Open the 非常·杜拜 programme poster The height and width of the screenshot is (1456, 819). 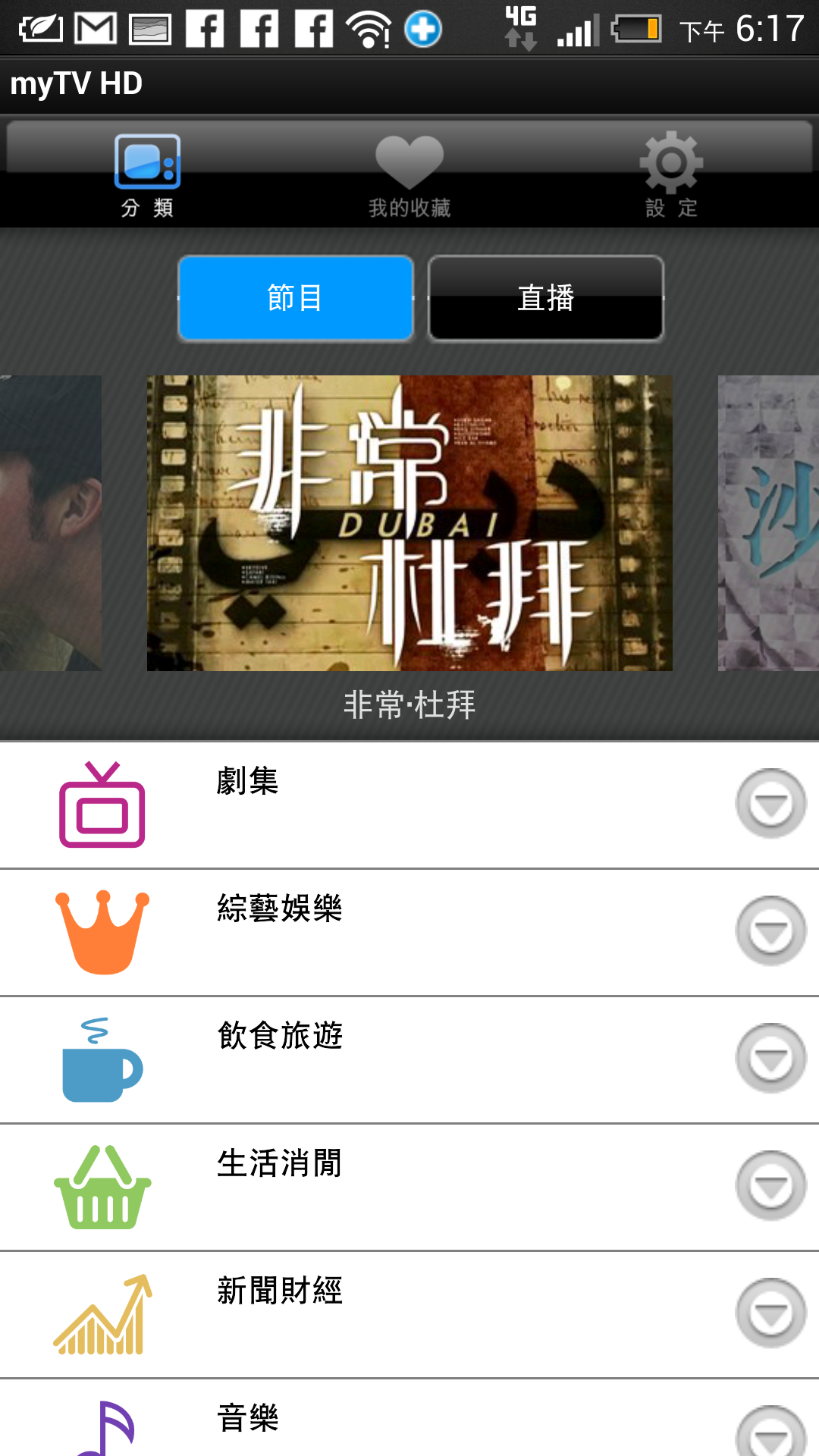click(409, 523)
